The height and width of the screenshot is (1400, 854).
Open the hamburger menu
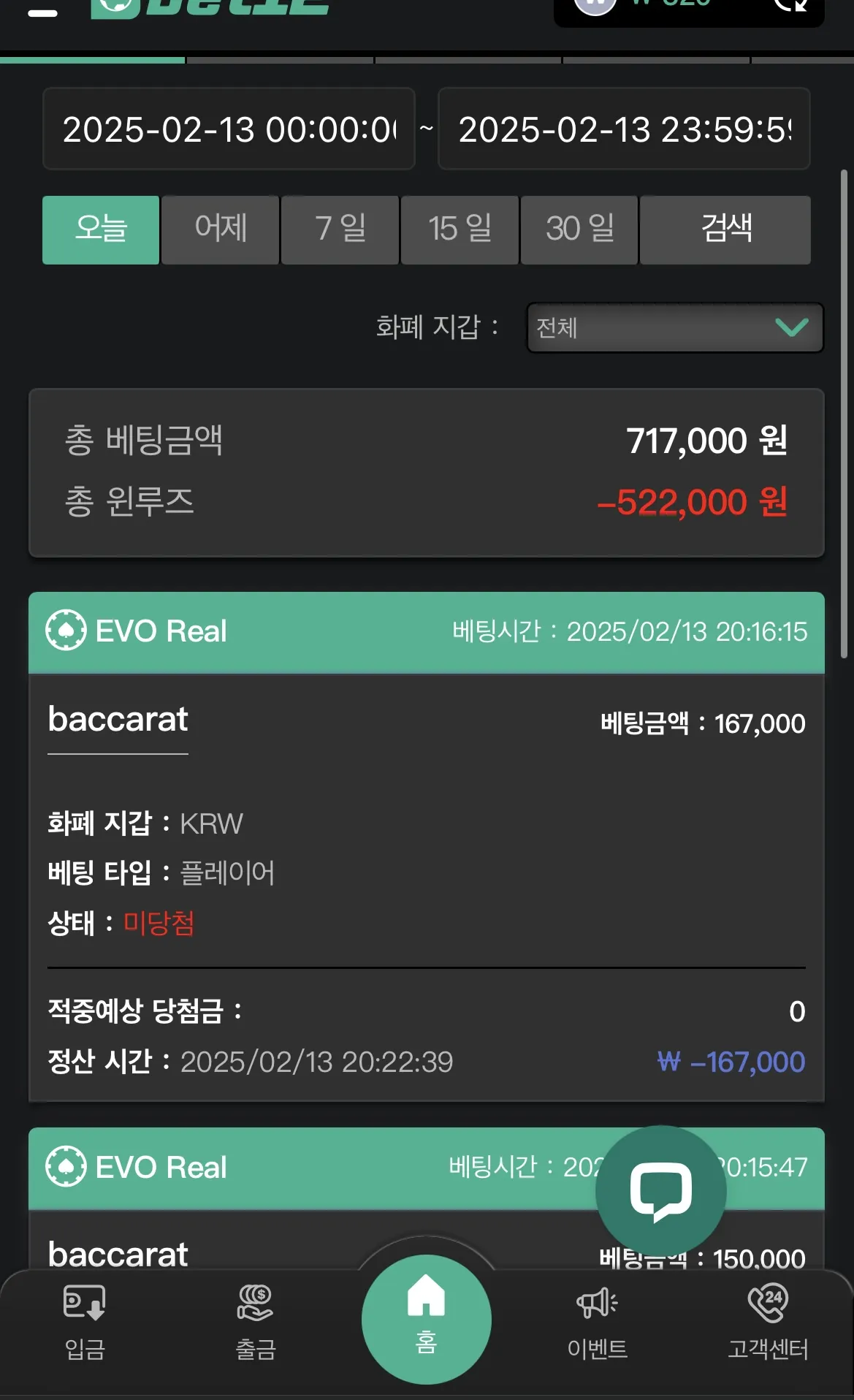42,10
